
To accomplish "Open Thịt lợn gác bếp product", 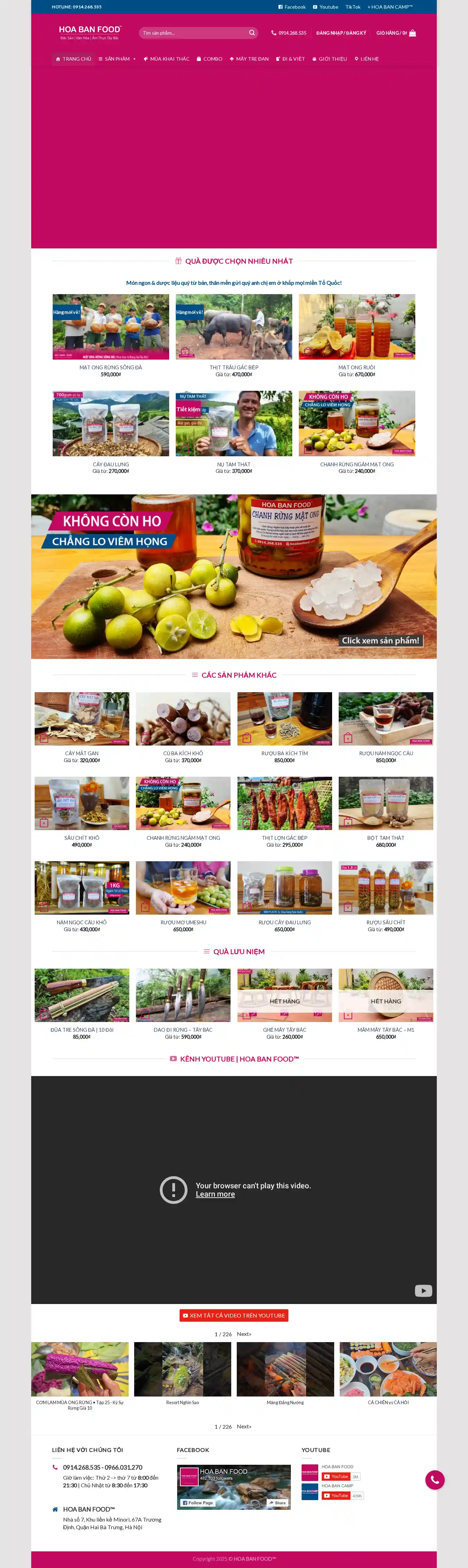I will click(x=285, y=803).
